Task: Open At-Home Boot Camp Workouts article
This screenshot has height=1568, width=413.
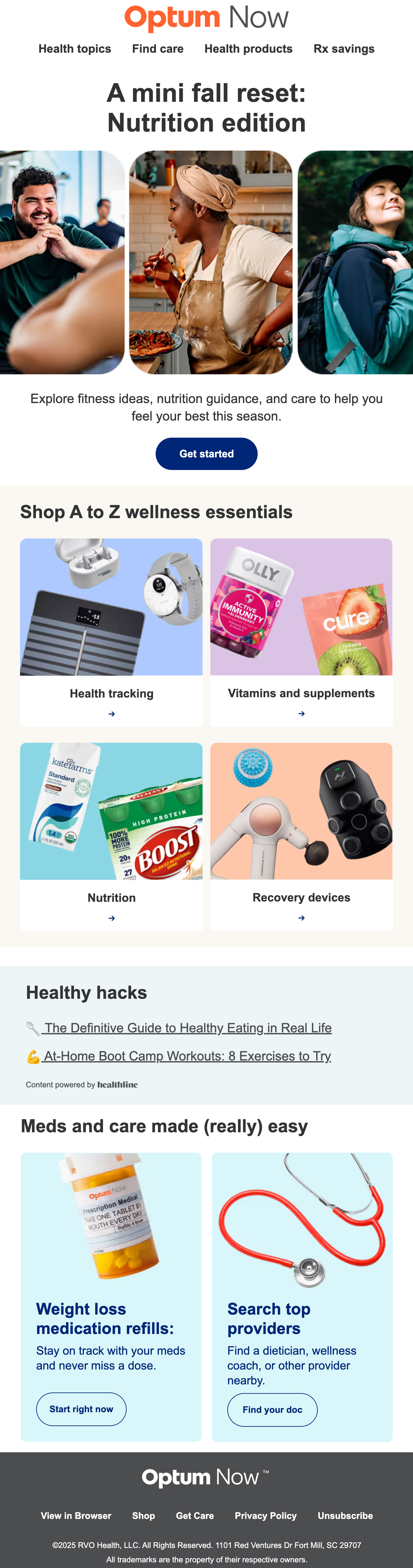Action: [187, 1056]
